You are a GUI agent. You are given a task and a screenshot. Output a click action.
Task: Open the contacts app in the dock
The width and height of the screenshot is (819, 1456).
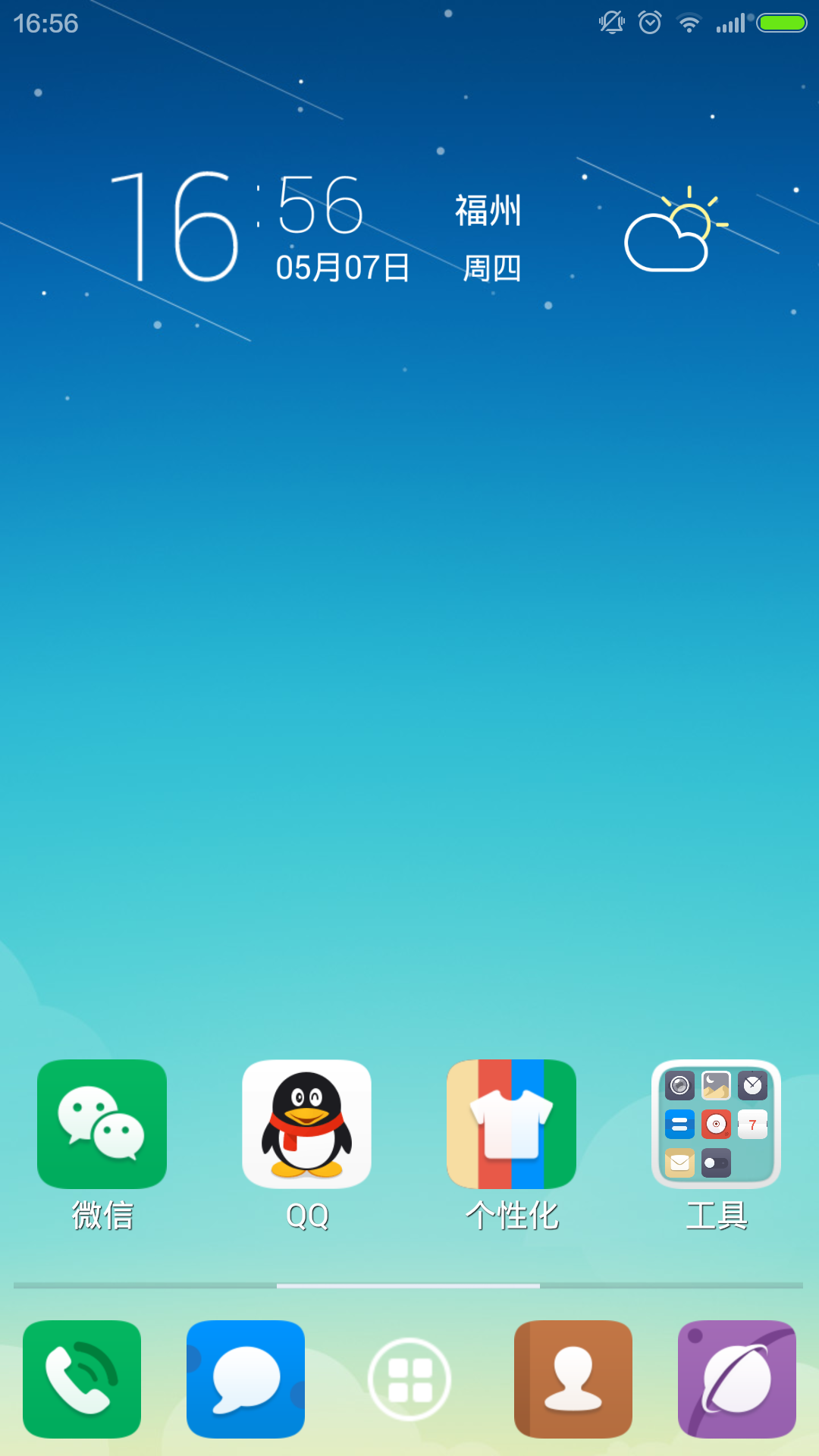point(573,1379)
